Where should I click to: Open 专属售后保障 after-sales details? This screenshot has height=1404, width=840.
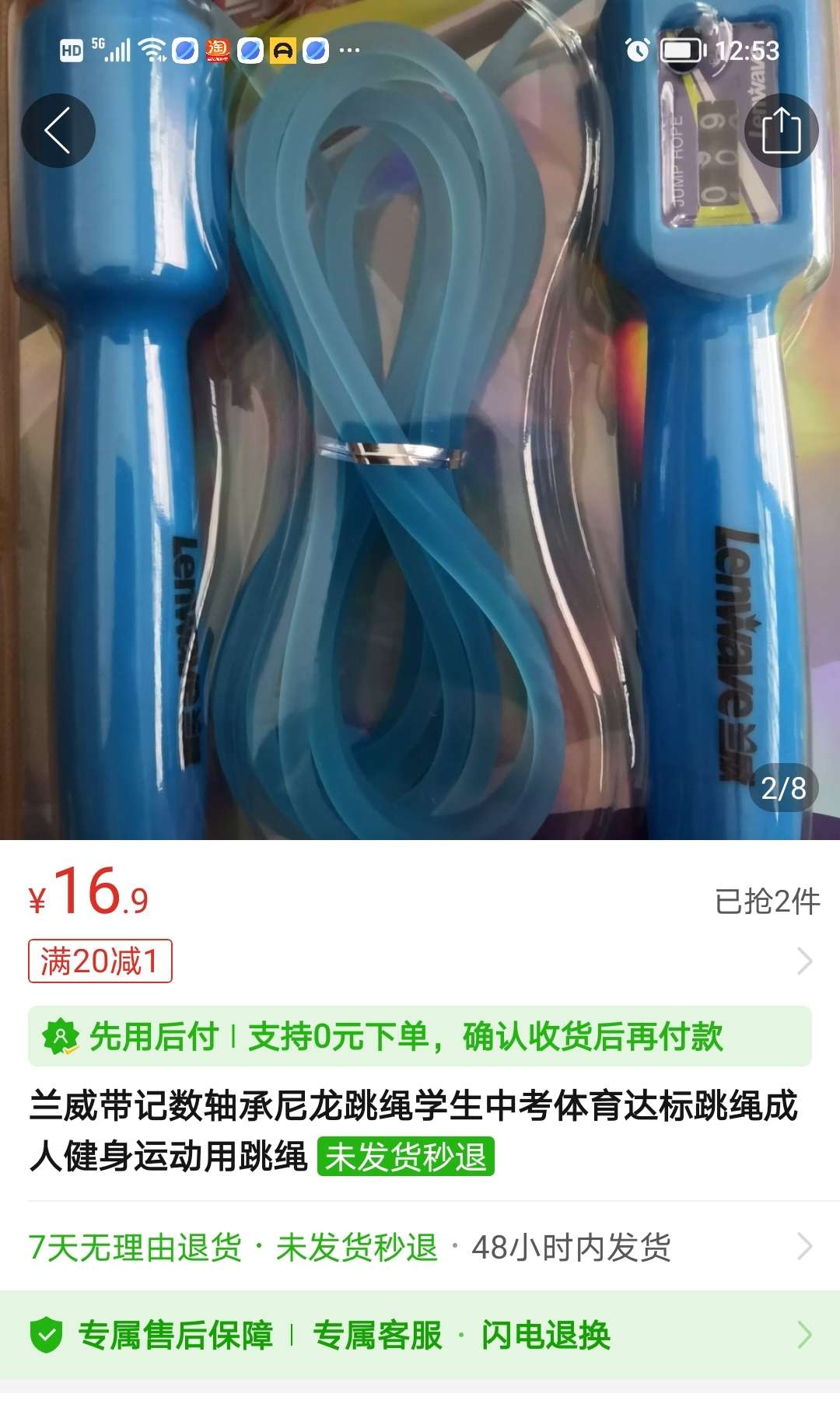coord(420,1336)
